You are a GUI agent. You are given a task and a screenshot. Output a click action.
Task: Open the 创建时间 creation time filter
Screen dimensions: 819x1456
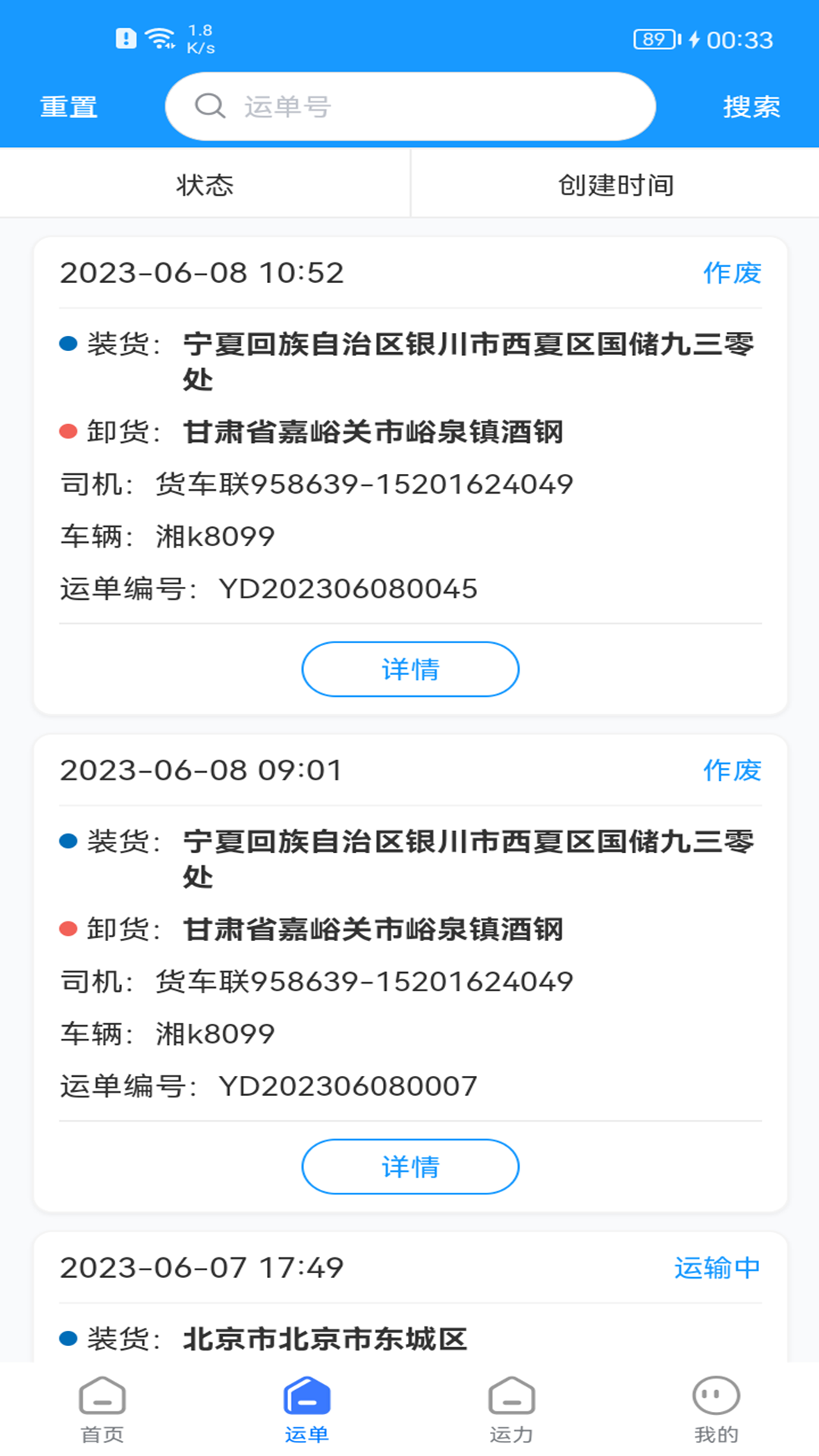pos(614,183)
